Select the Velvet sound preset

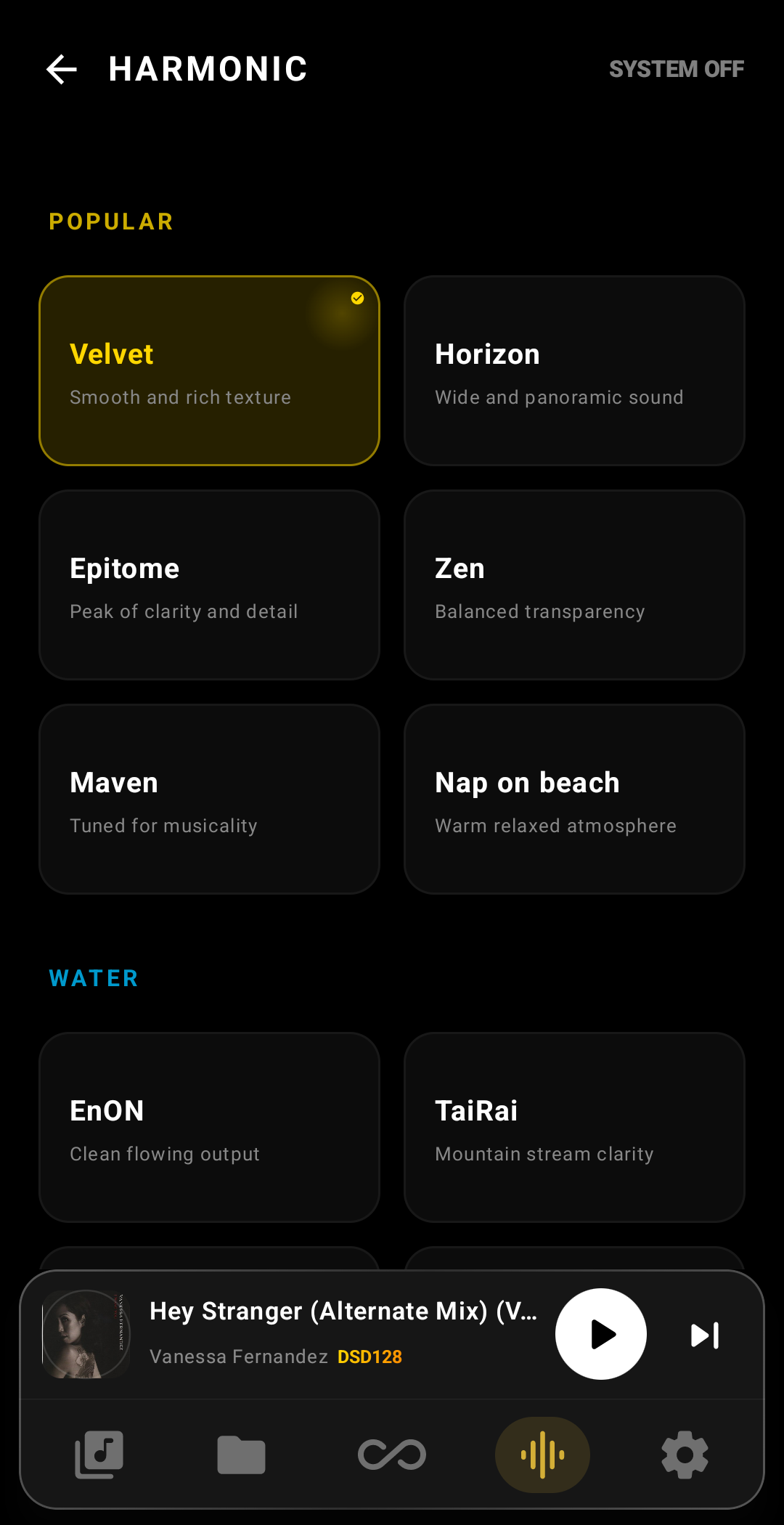pyautogui.click(x=209, y=370)
